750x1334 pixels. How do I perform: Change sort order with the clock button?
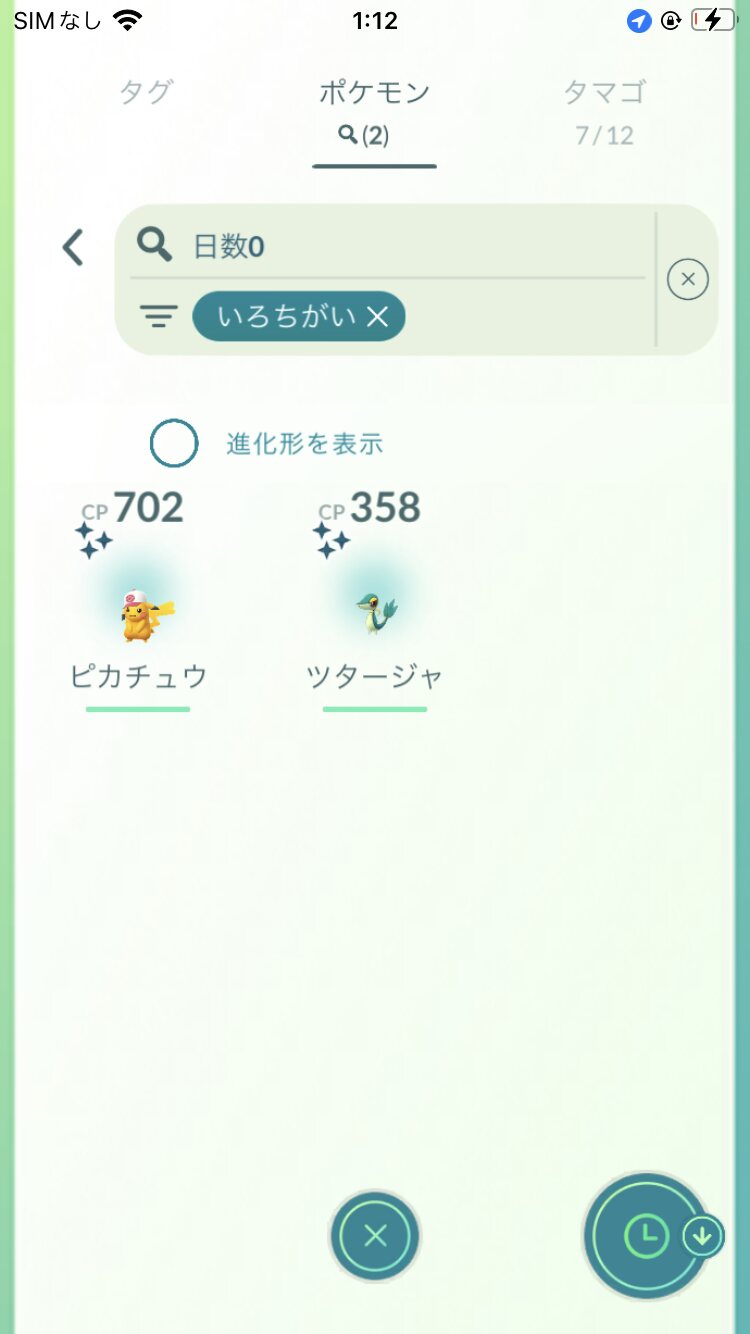(648, 1237)
